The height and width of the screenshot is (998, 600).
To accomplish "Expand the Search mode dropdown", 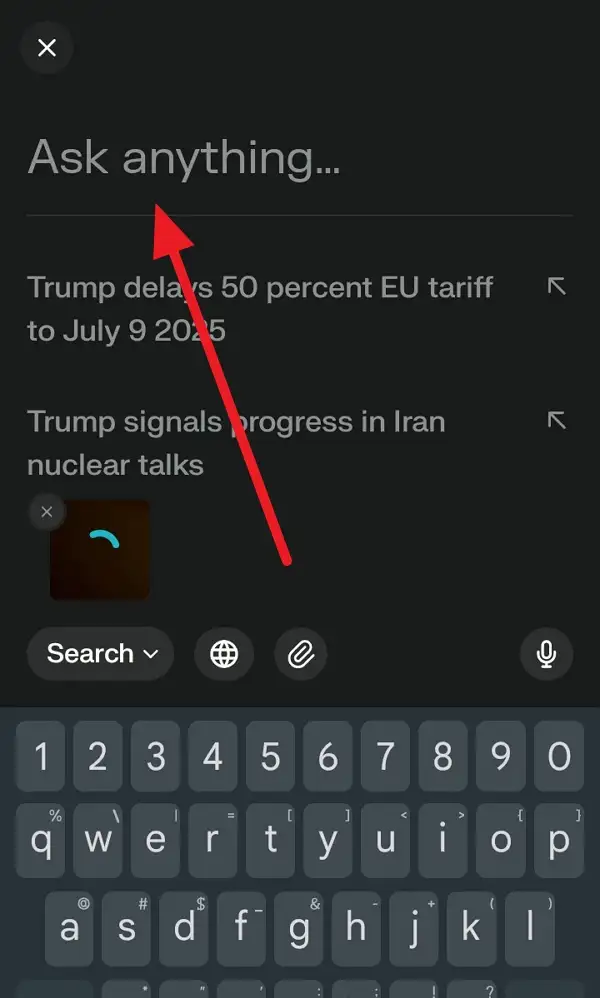I will point(101,654).
